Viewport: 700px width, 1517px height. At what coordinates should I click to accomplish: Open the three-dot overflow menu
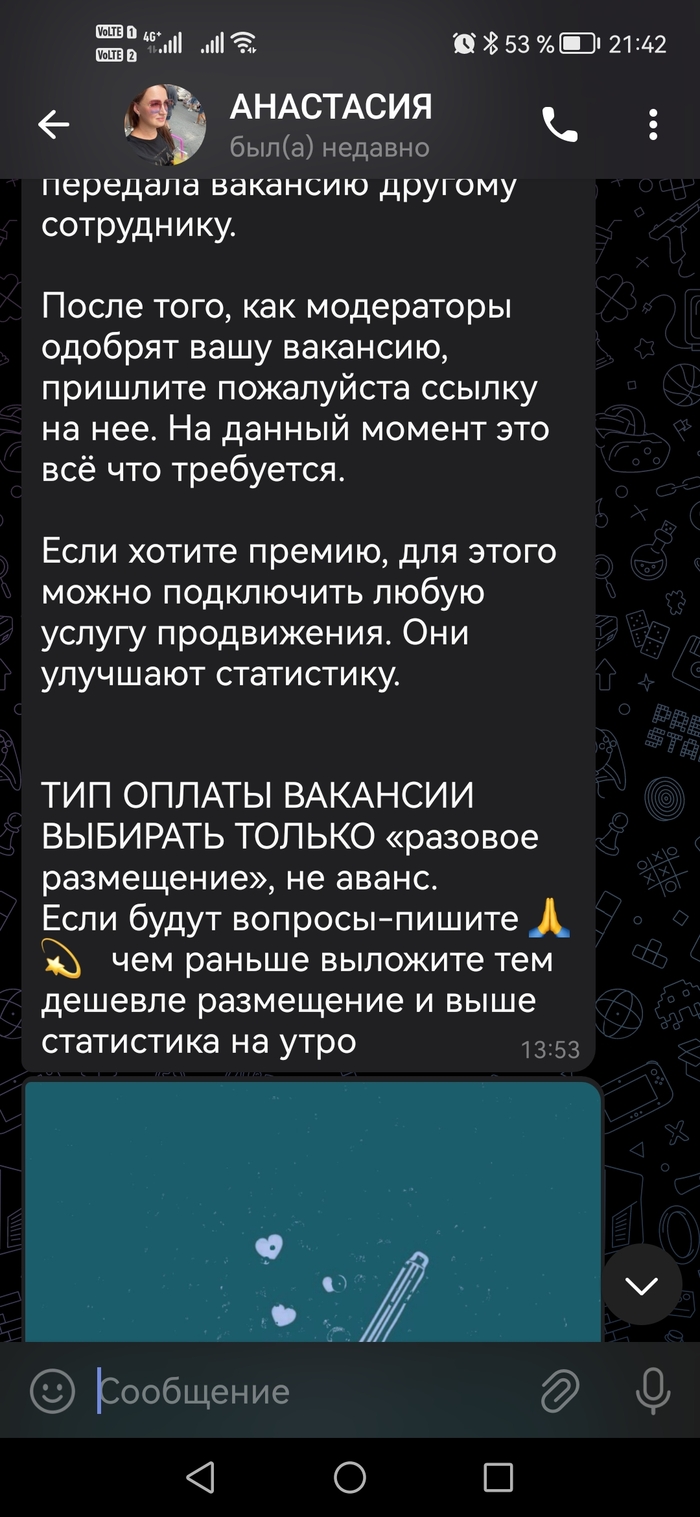pyautogui.click(x=652, y=124)
